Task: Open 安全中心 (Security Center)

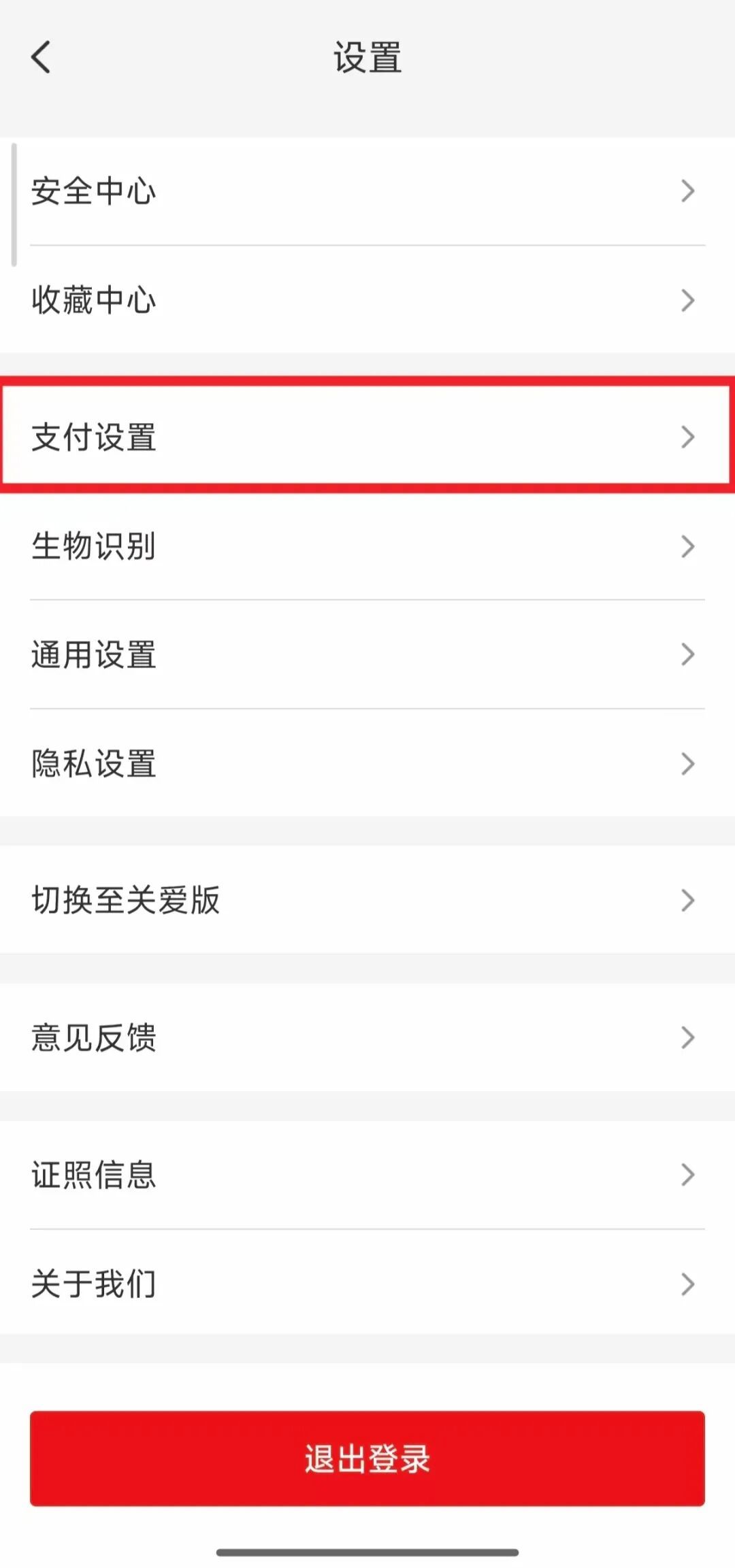Action: 367,191
